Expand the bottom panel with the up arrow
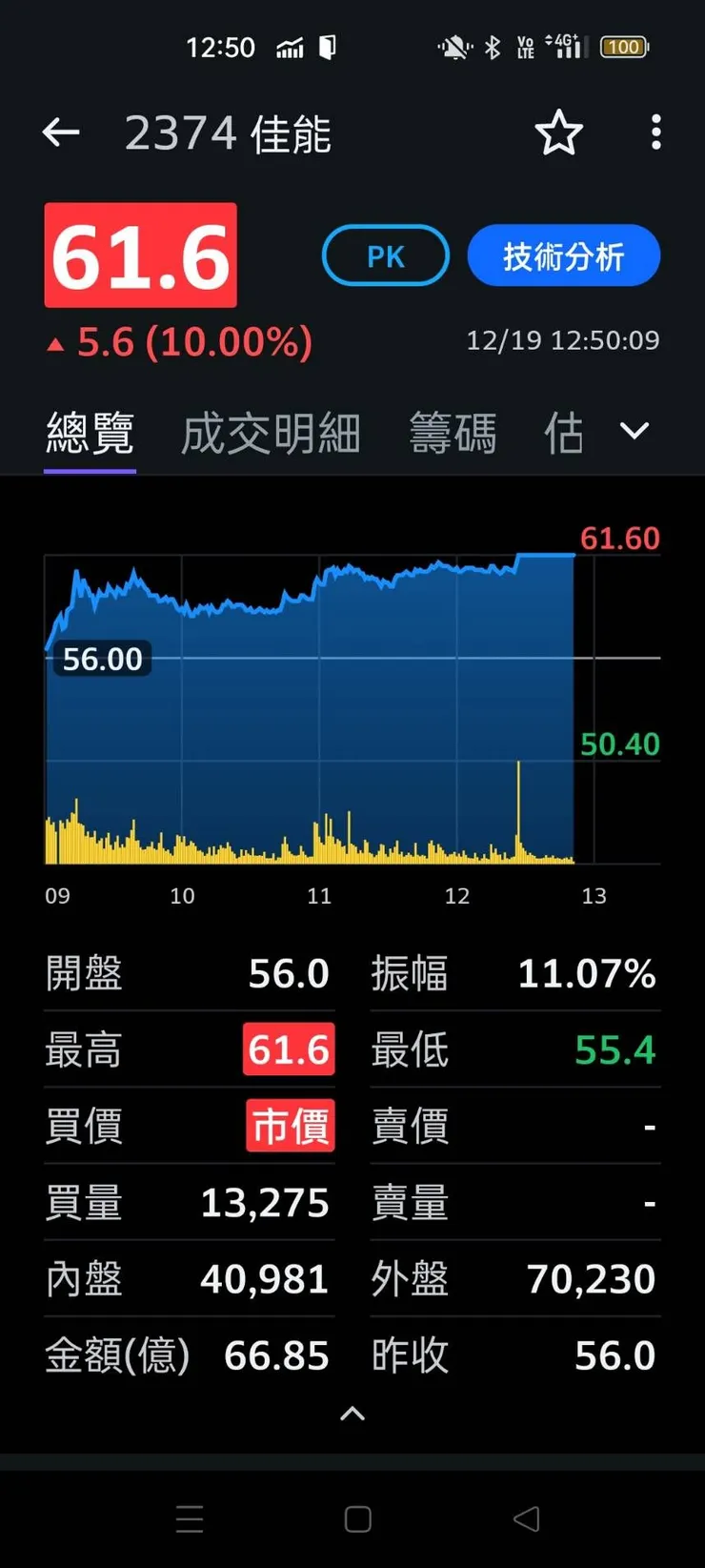Image resolution: width=705 pixels, height=1568 pixels. click(352, 1414)
